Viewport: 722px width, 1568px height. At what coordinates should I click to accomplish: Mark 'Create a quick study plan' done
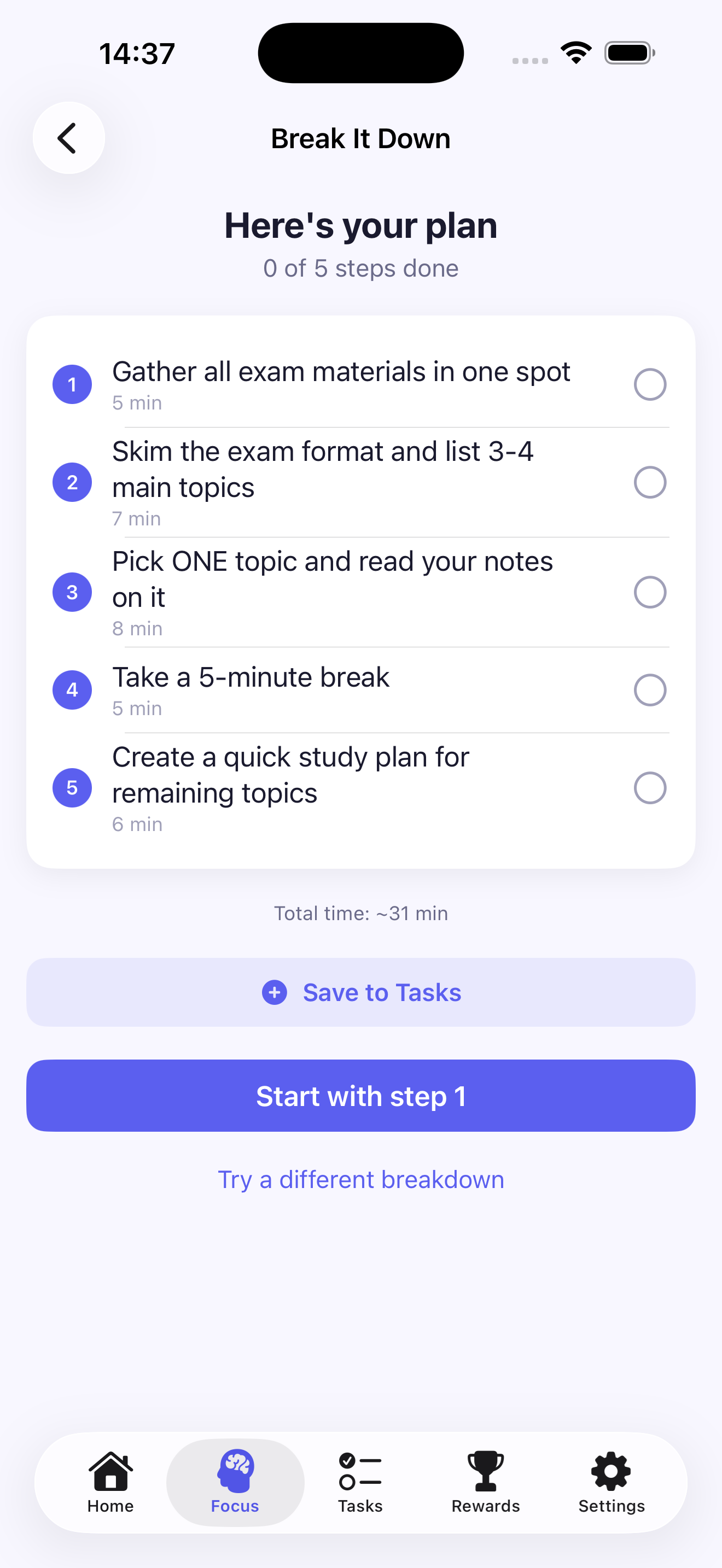(650, 788)
